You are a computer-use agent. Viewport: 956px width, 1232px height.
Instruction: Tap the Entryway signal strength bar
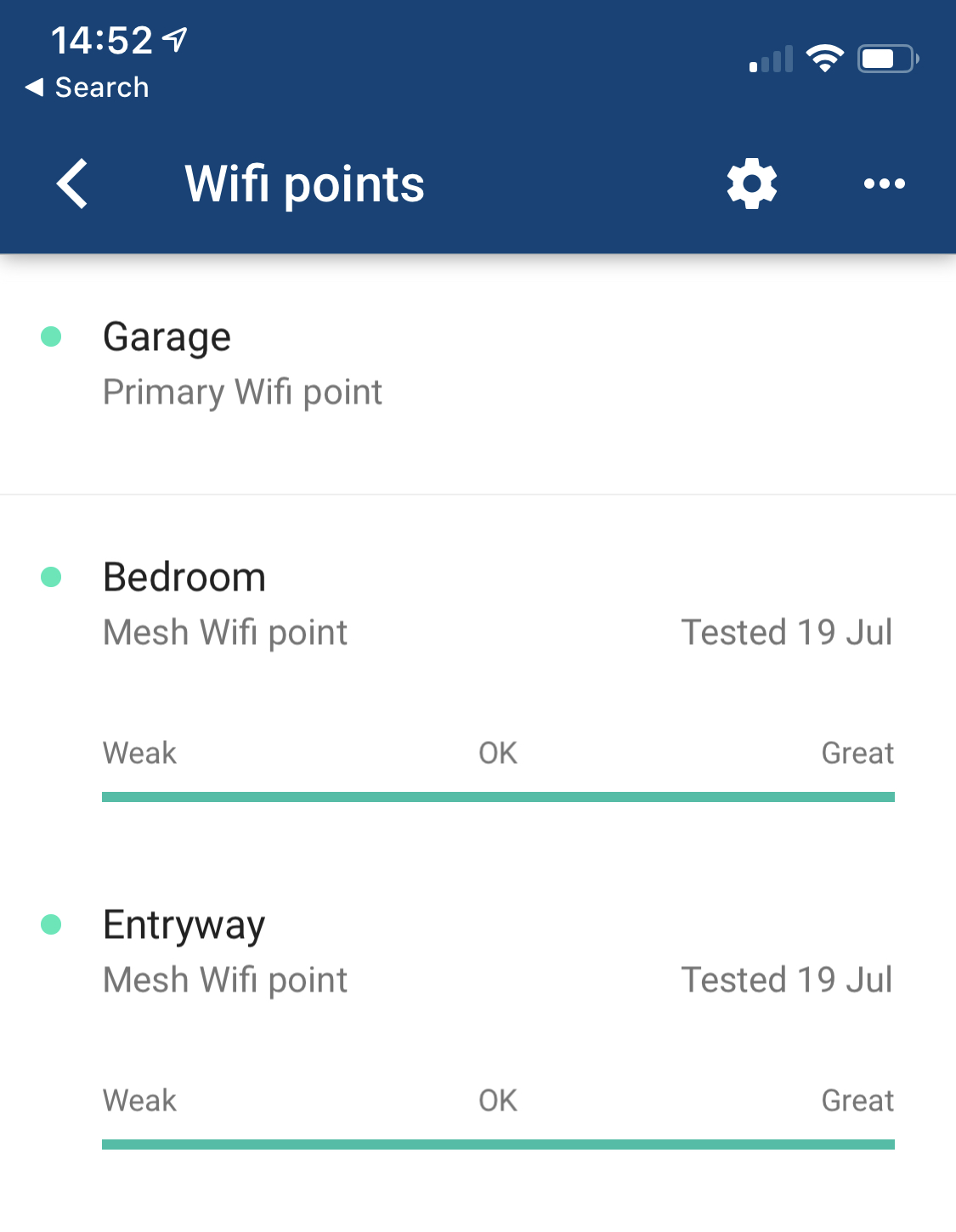498,1144
